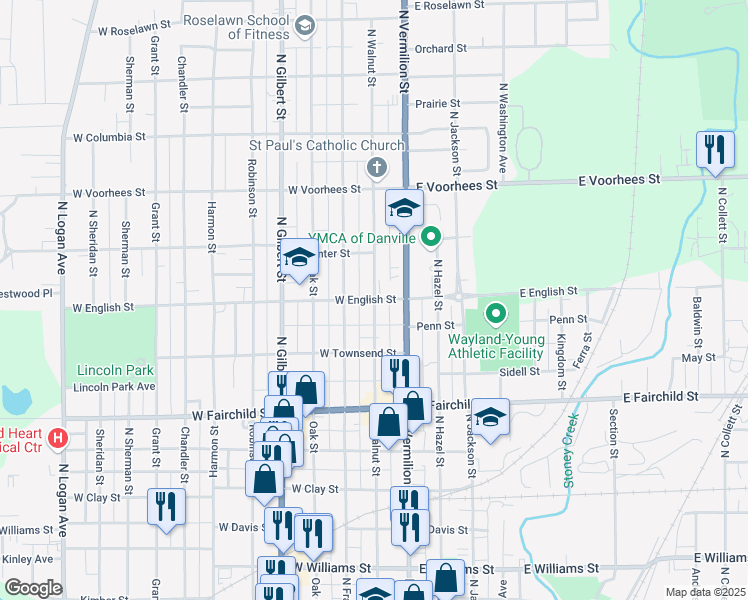Tap the school marker on E Fairchild St
The image size is (748, 600).
(490, 417)
